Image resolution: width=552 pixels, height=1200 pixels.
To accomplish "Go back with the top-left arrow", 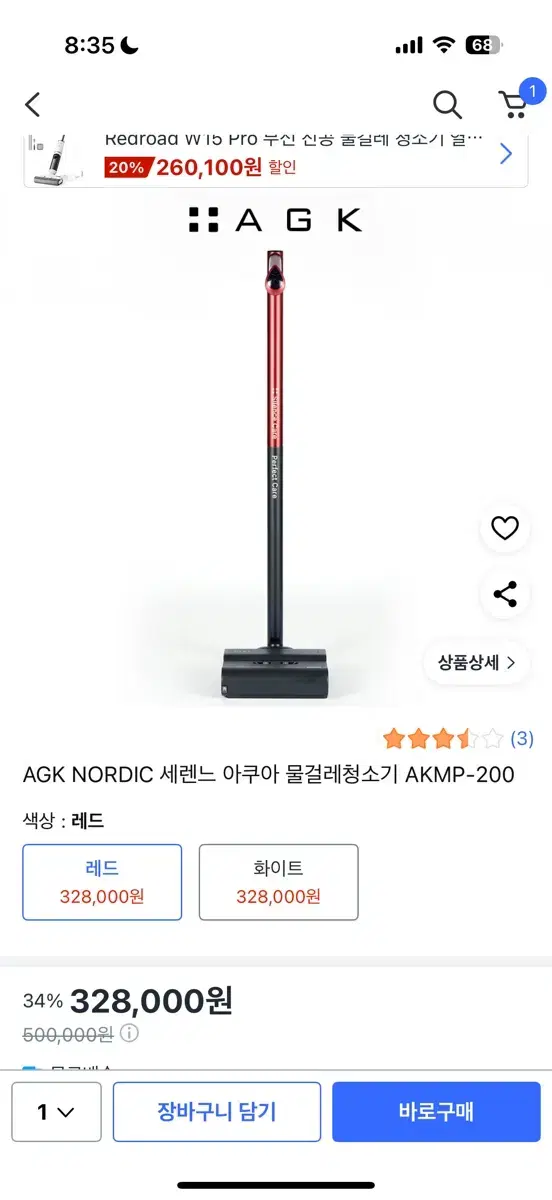I will click(33, 104).
